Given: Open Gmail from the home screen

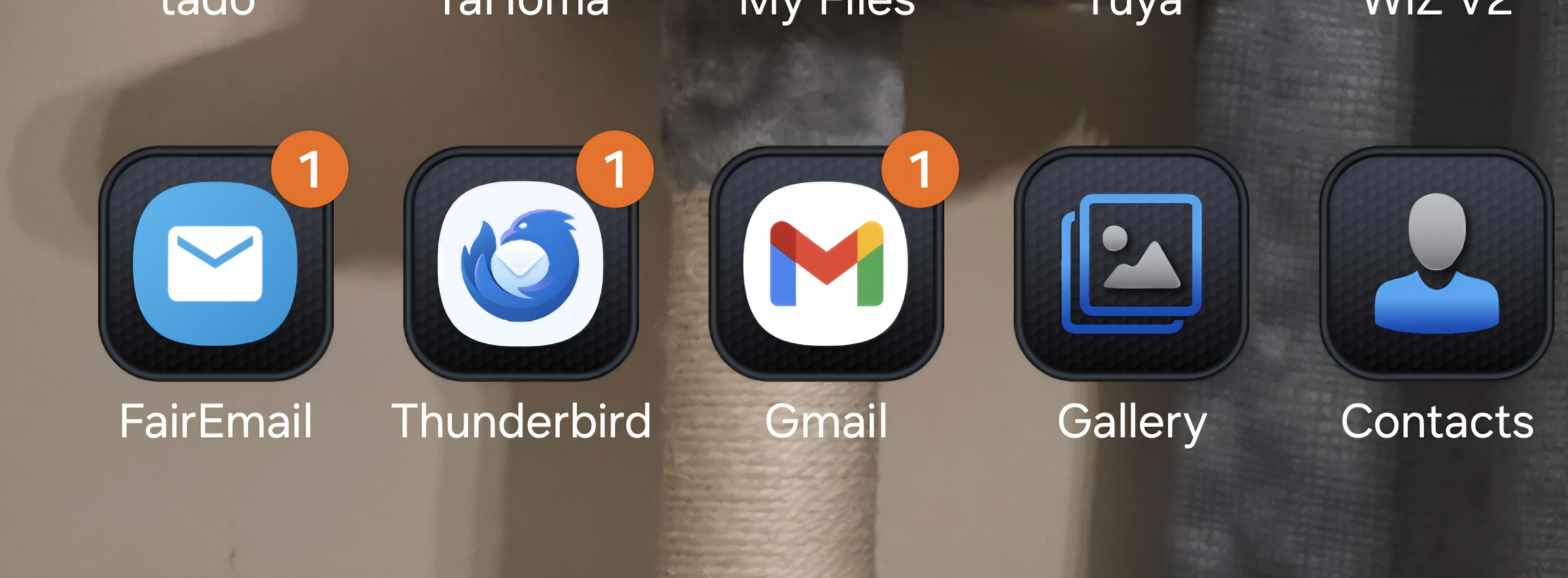Looking at the screenshot, I should (826, 264).
